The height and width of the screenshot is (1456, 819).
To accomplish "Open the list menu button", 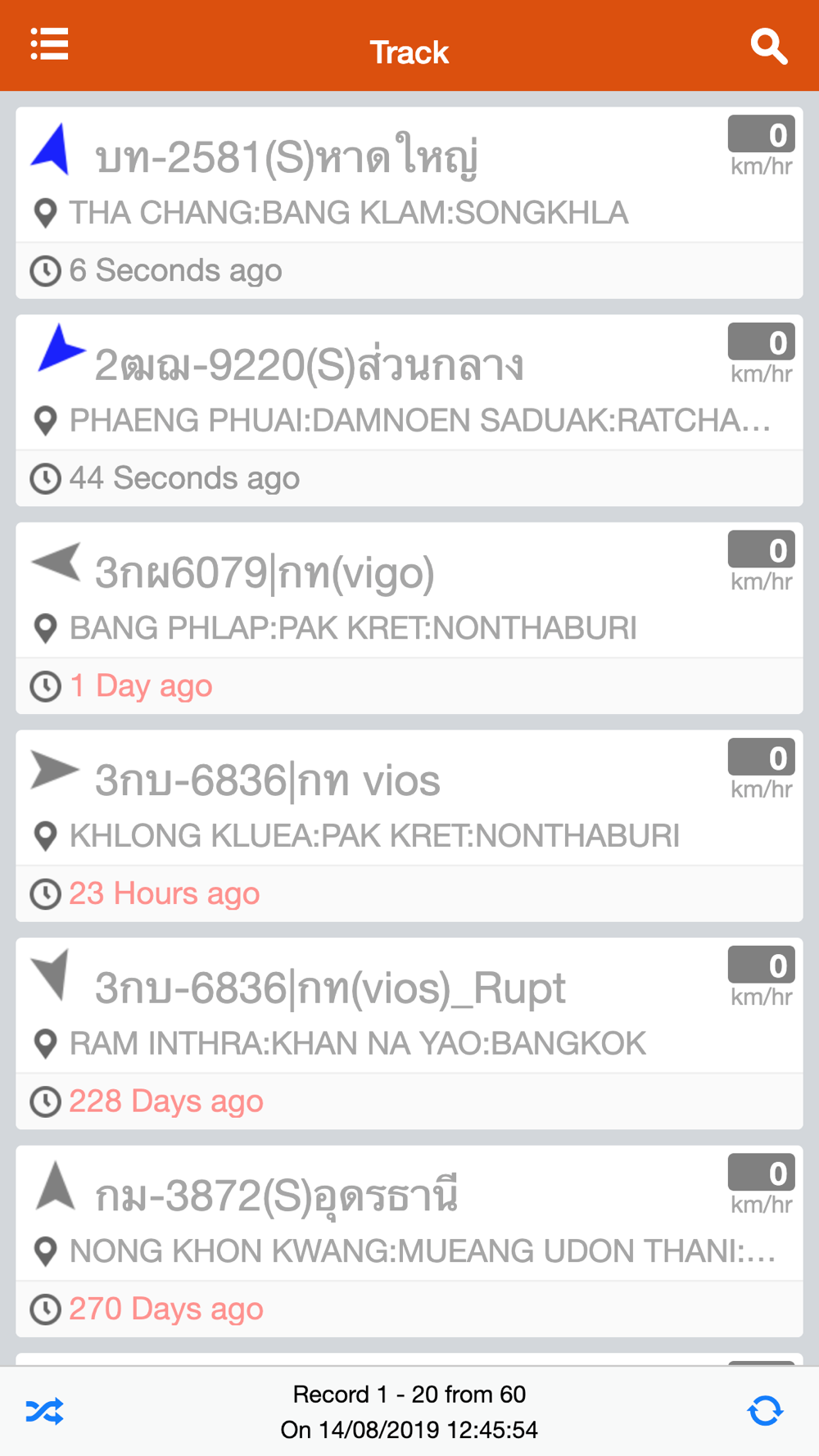I will click(49, 44).
